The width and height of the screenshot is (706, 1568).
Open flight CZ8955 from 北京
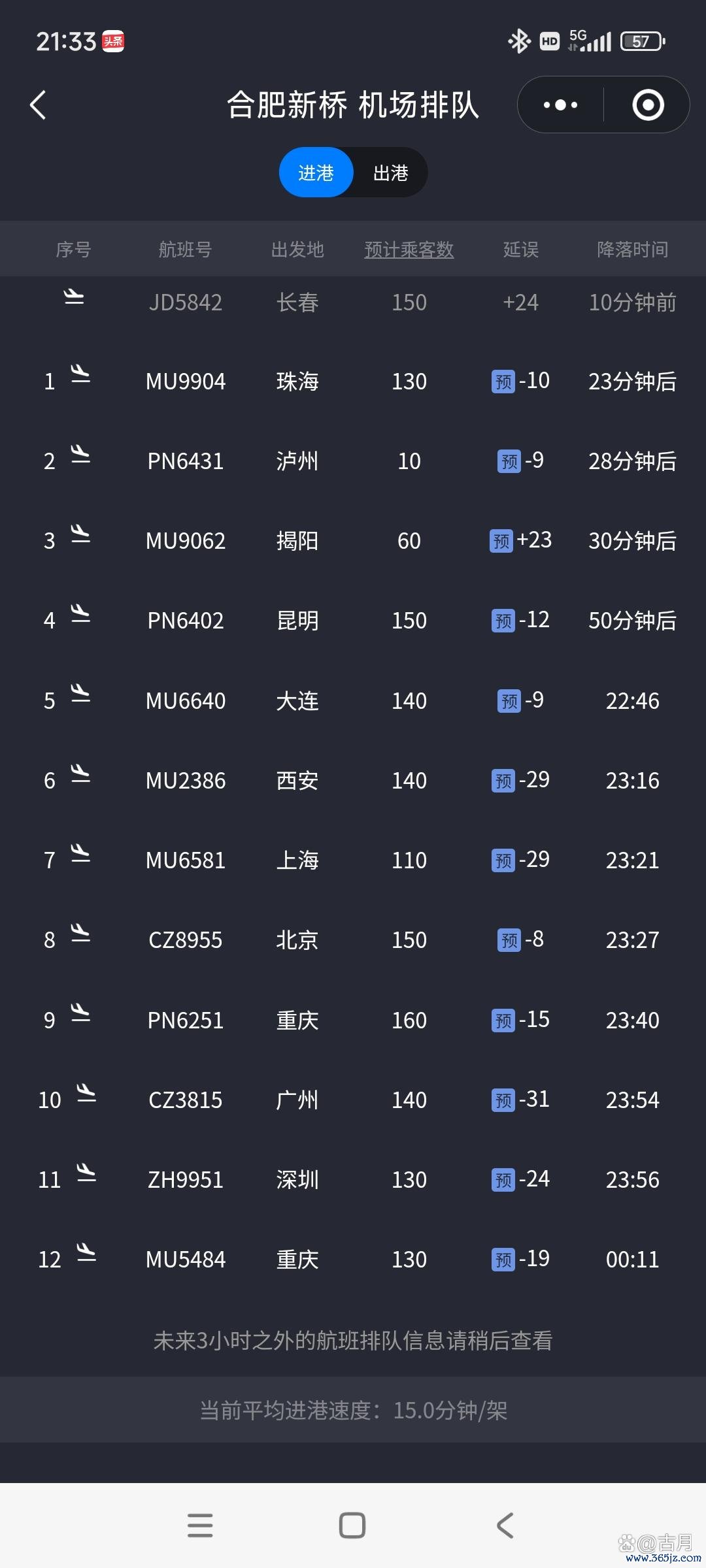tap(186, 940)
